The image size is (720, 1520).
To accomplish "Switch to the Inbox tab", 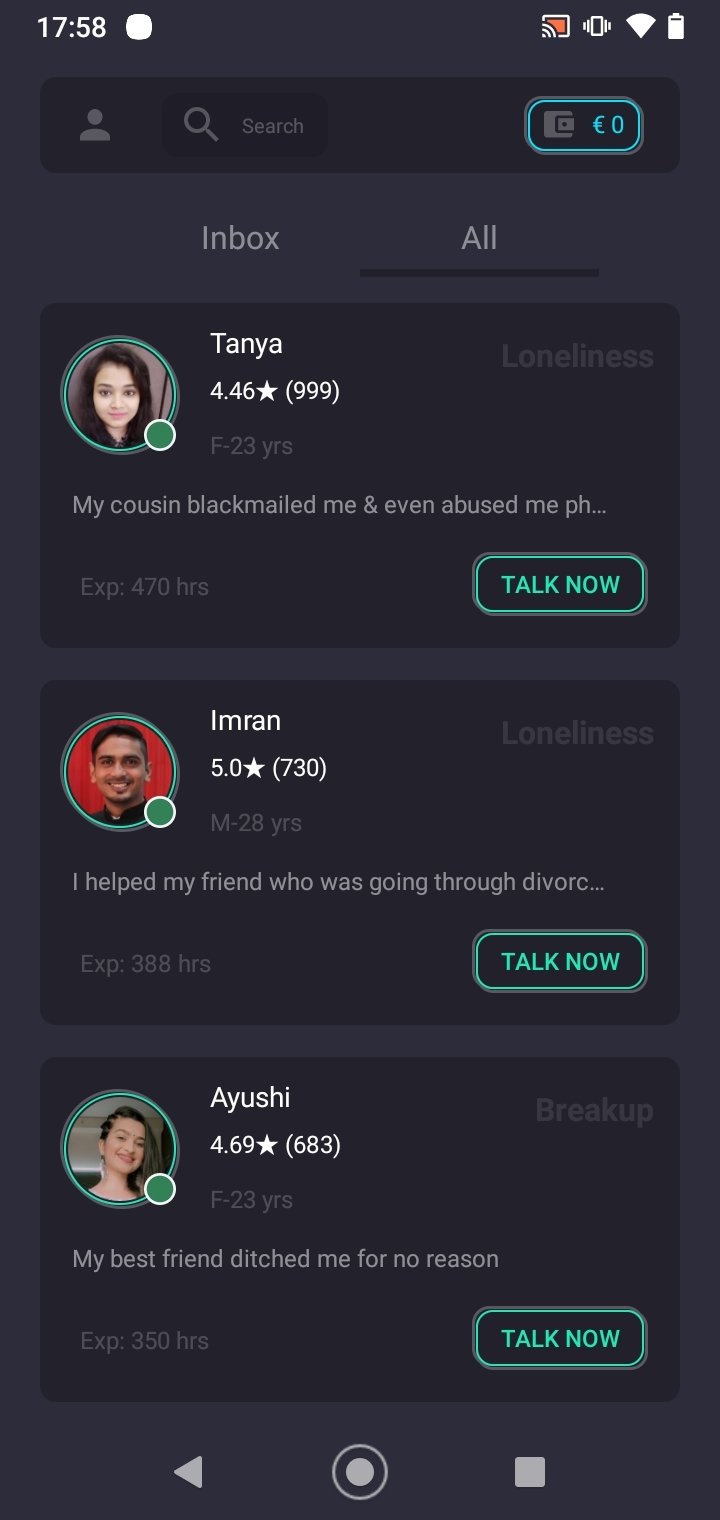I will coord(240,238).
